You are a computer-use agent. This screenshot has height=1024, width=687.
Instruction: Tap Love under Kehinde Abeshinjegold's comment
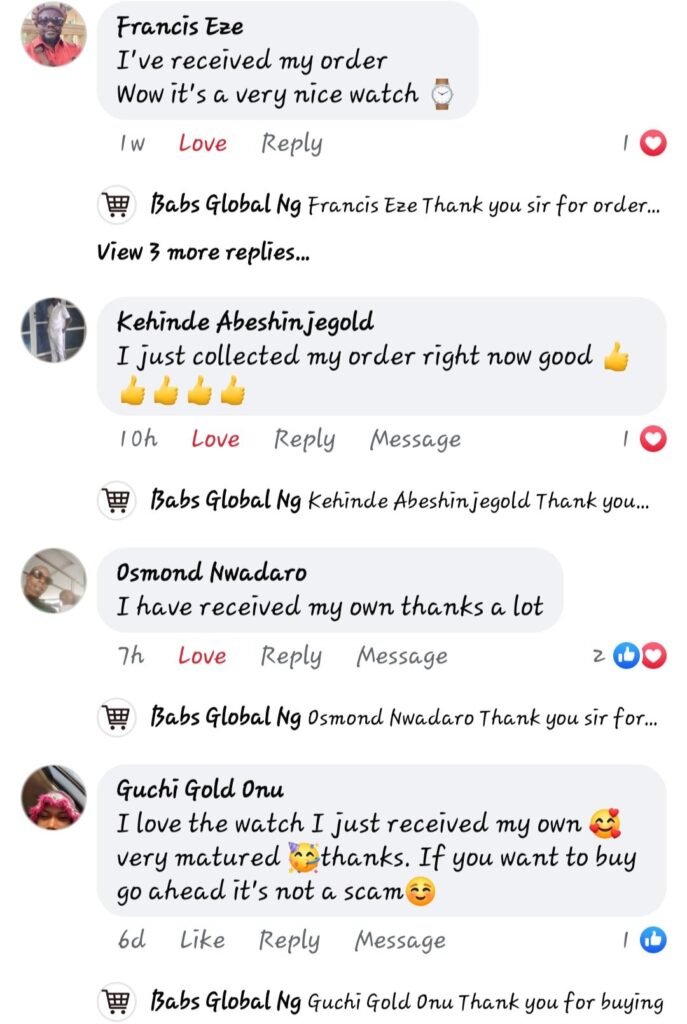(x=215, y=439)
